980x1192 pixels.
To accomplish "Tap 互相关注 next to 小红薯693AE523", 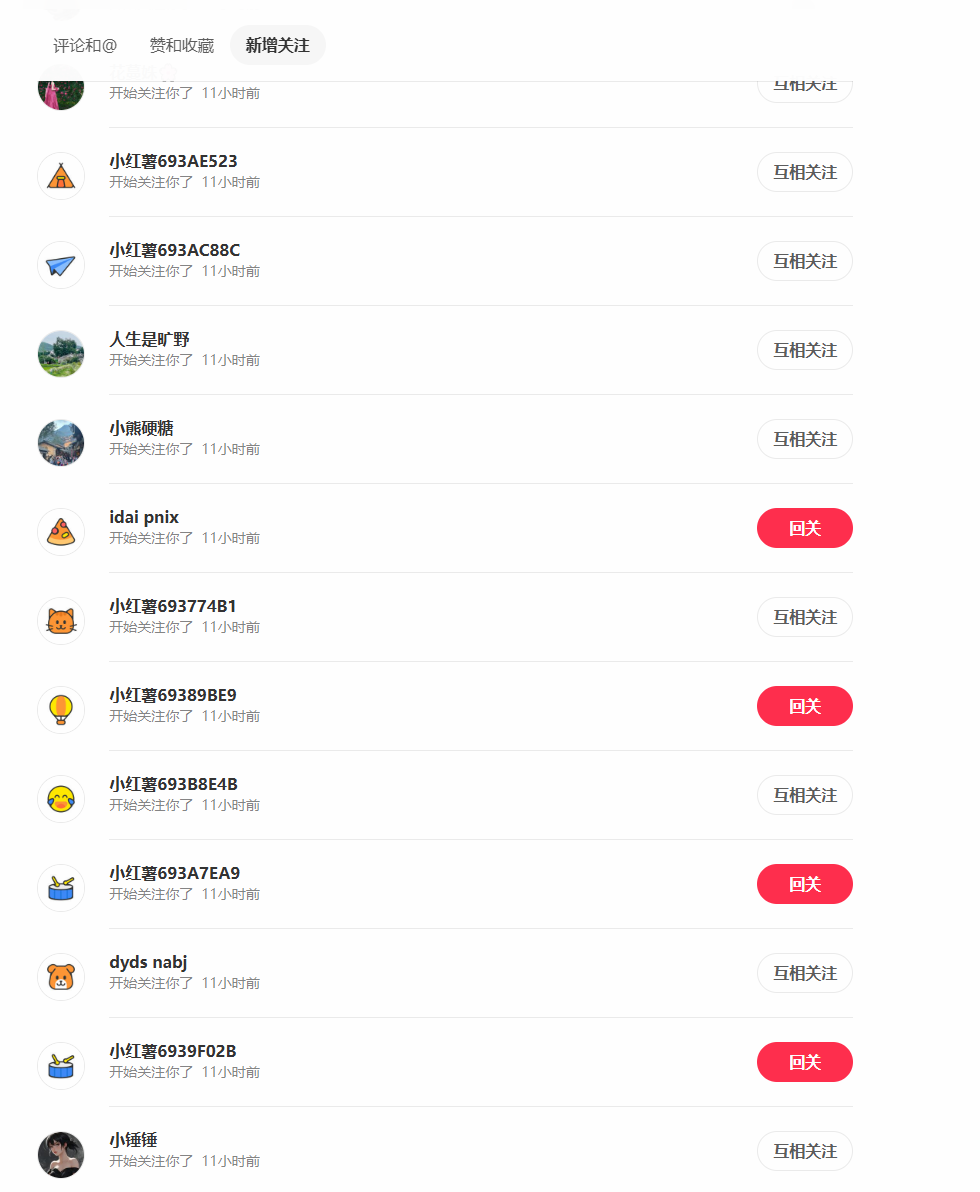I will coord(804,172).
